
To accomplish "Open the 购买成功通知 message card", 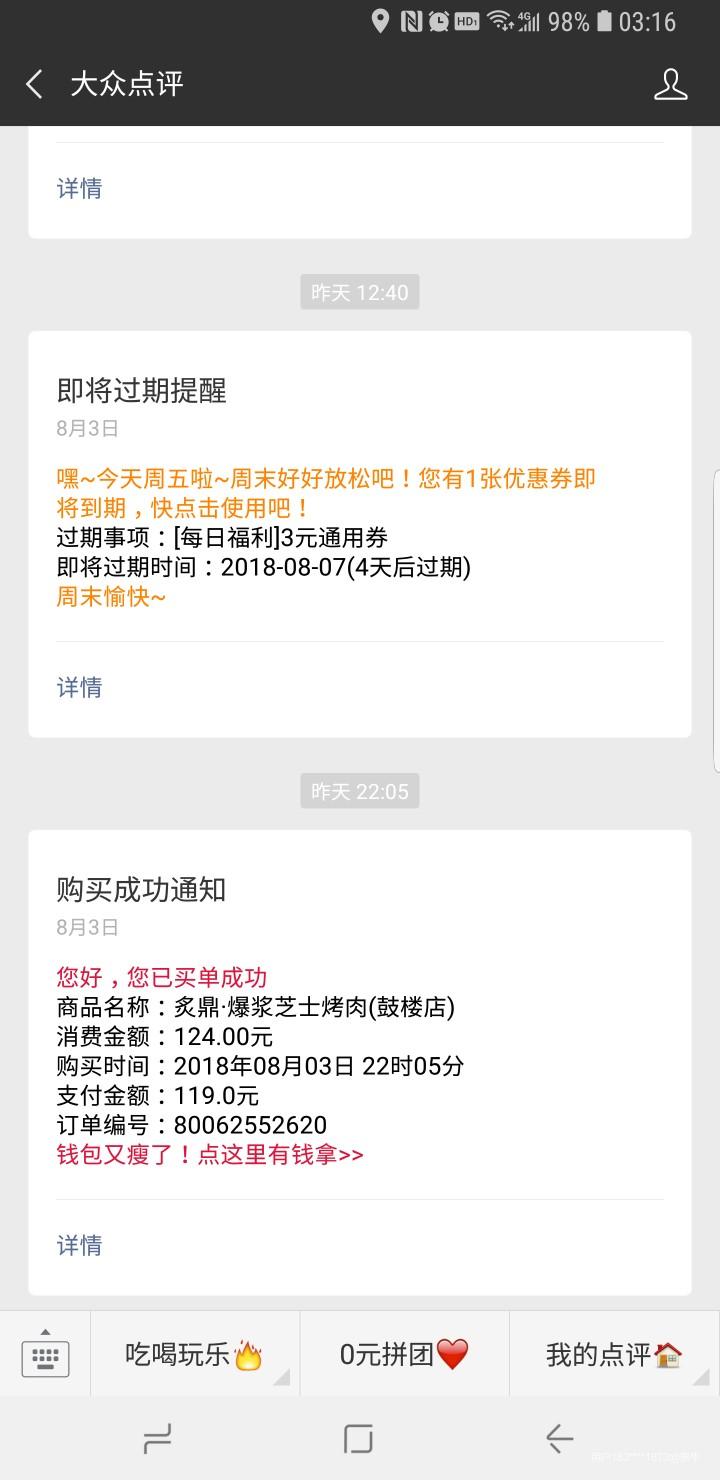I will [x=359, y=1020].
